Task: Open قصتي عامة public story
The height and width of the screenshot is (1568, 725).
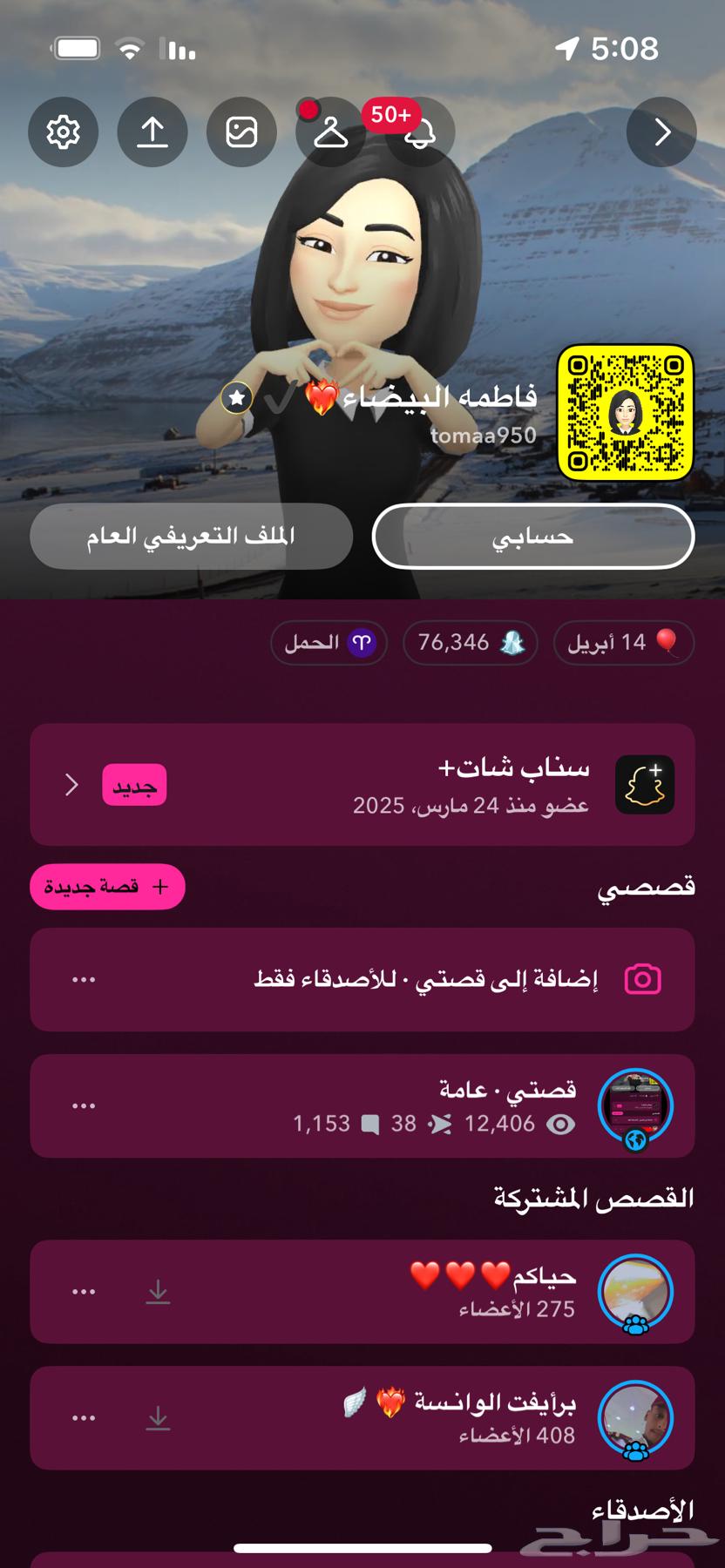Action: click(x=436, y=1106)
